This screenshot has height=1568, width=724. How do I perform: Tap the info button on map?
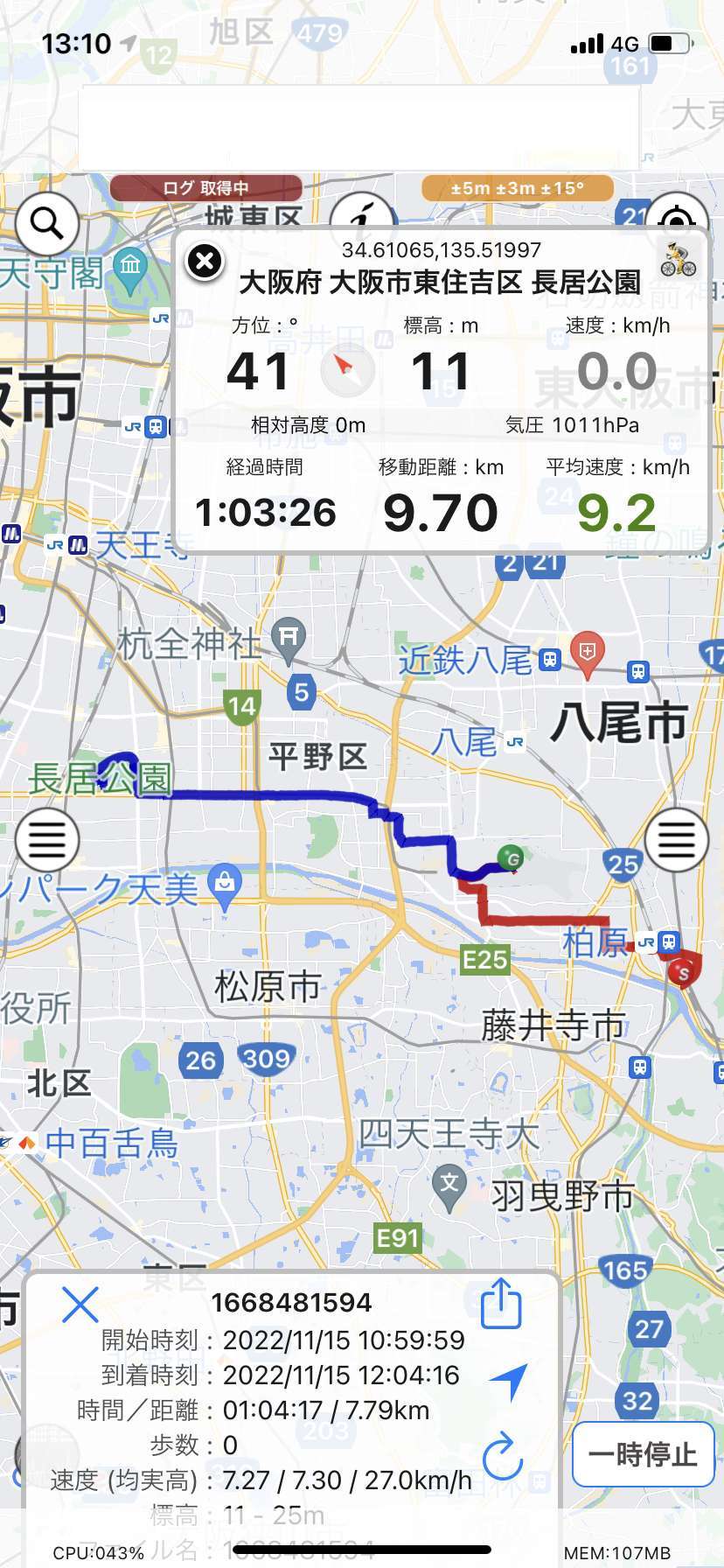tap(361, 214)
